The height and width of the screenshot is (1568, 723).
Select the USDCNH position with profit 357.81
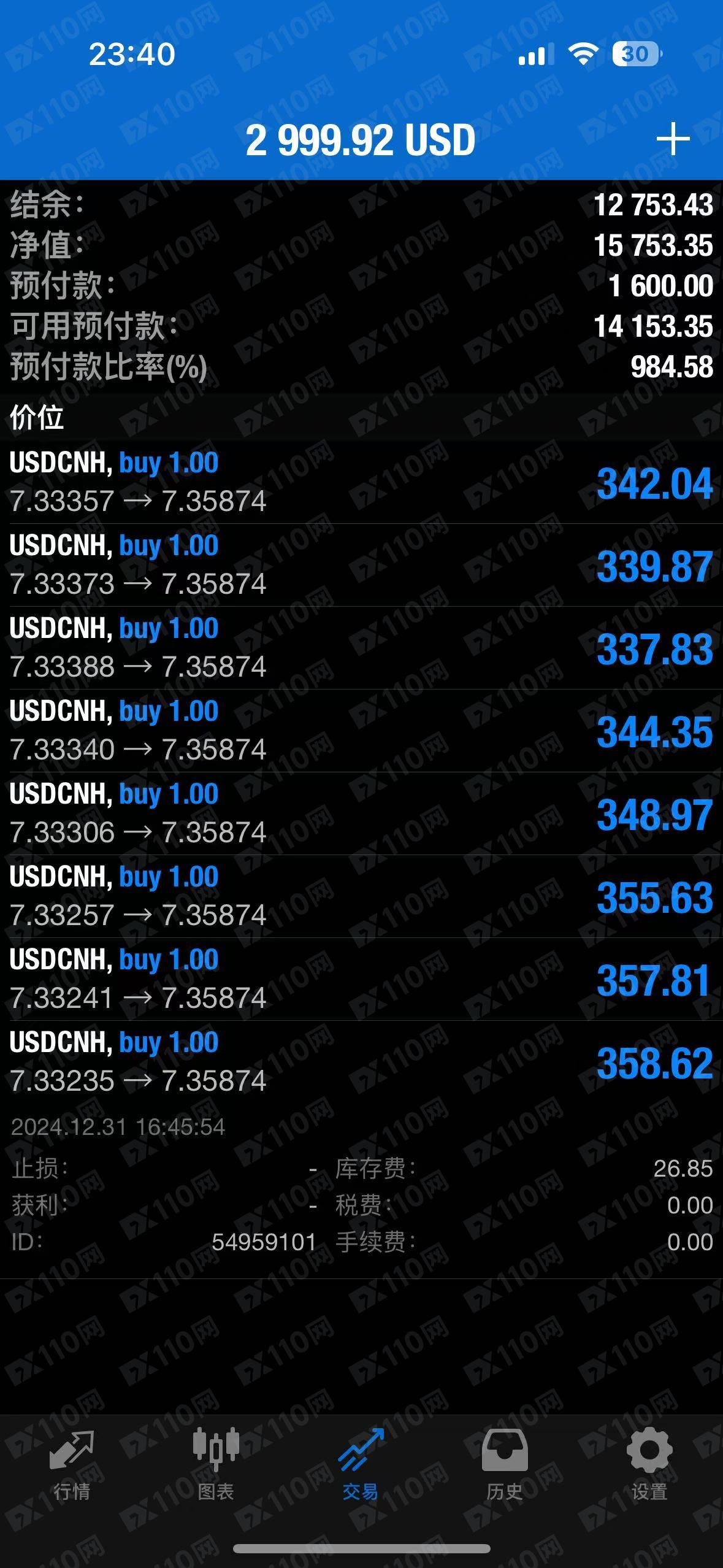[x=361, y=979]
